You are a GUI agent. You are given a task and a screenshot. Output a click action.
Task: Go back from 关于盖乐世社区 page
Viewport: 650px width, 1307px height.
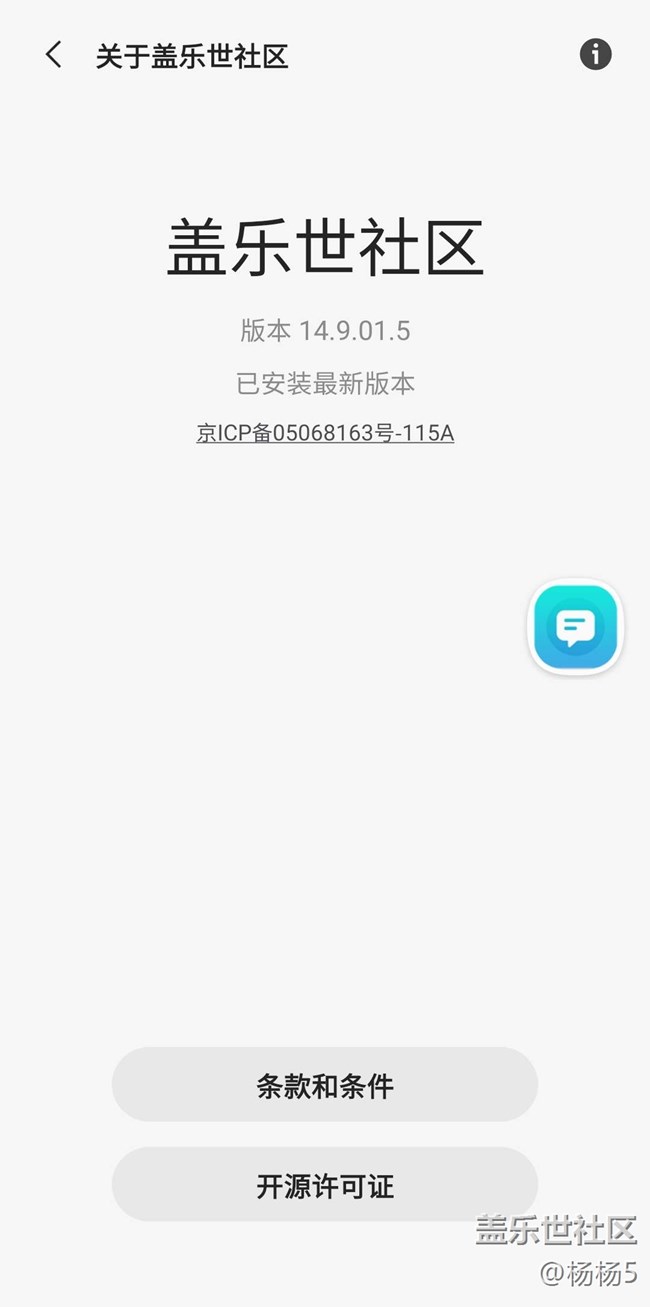(x=54, y=55)
